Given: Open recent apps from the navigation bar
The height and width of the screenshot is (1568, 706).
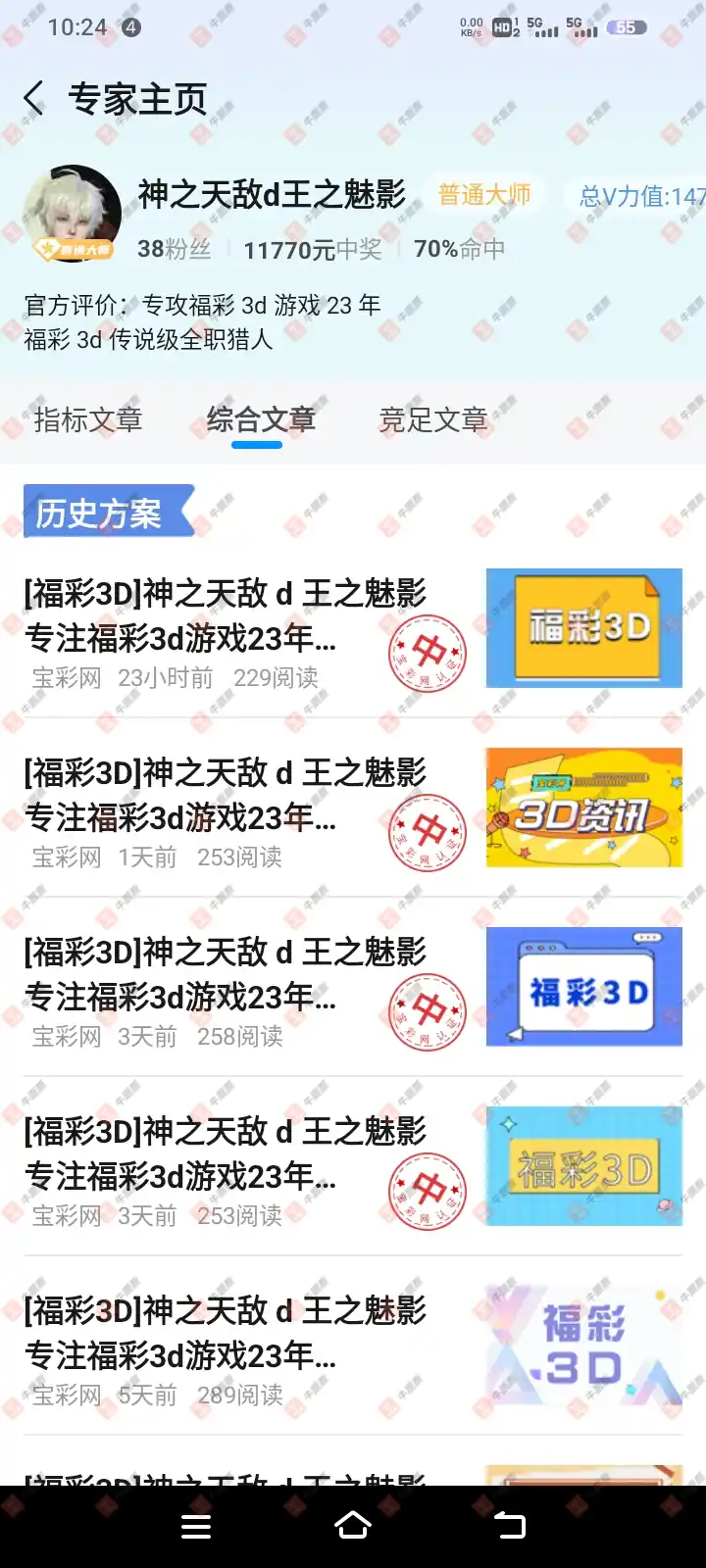Looking at the screenshot, I should point(196,1526).
